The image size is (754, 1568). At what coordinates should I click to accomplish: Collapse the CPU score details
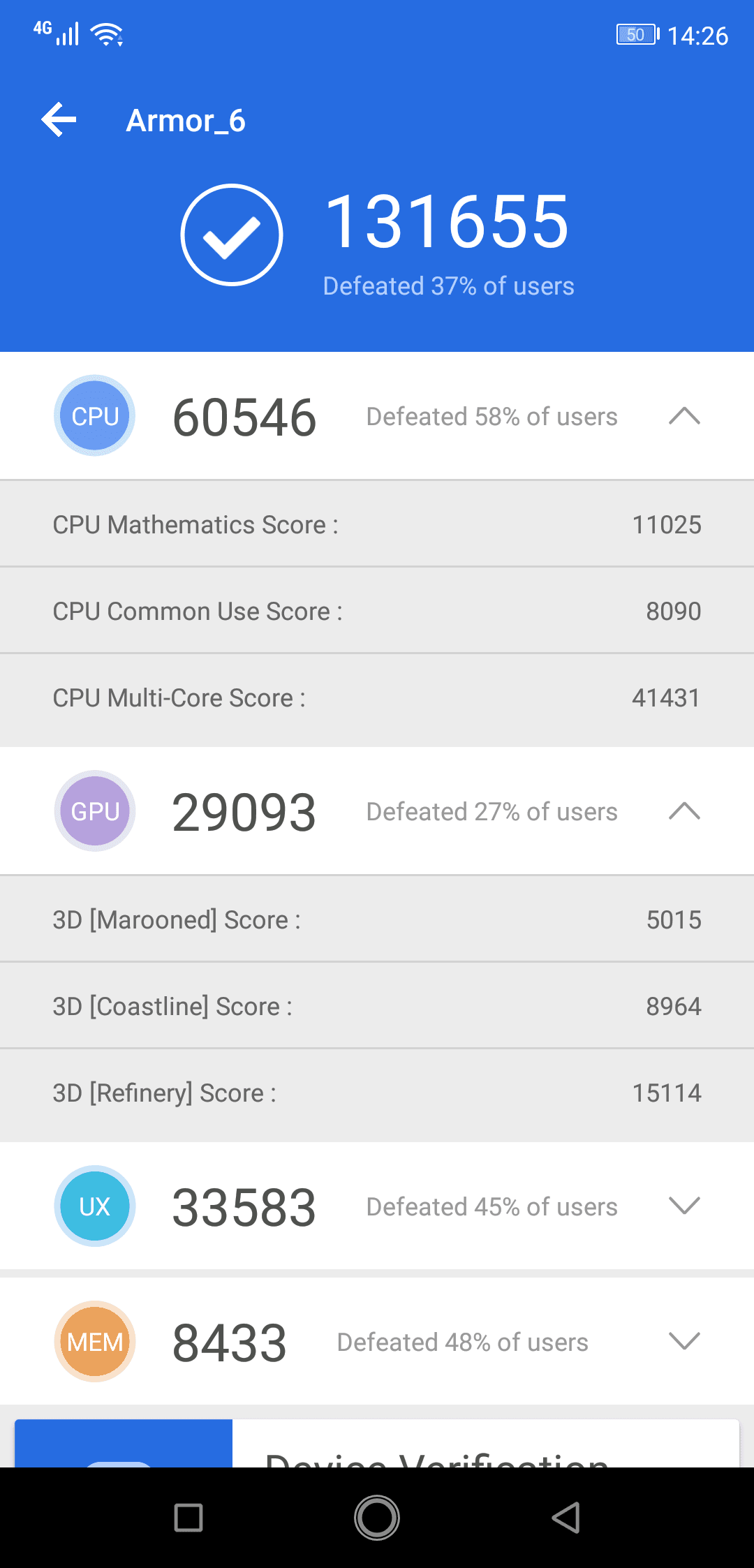[x=684, y=416]
